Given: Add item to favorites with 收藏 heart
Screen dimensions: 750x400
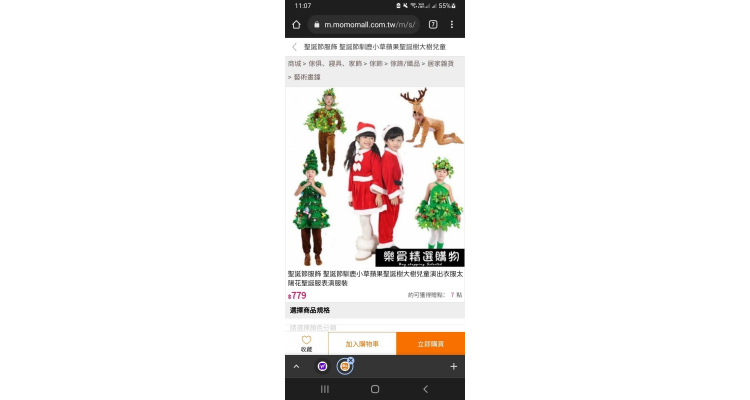Looking at the screenshot, I should point(306,343).
